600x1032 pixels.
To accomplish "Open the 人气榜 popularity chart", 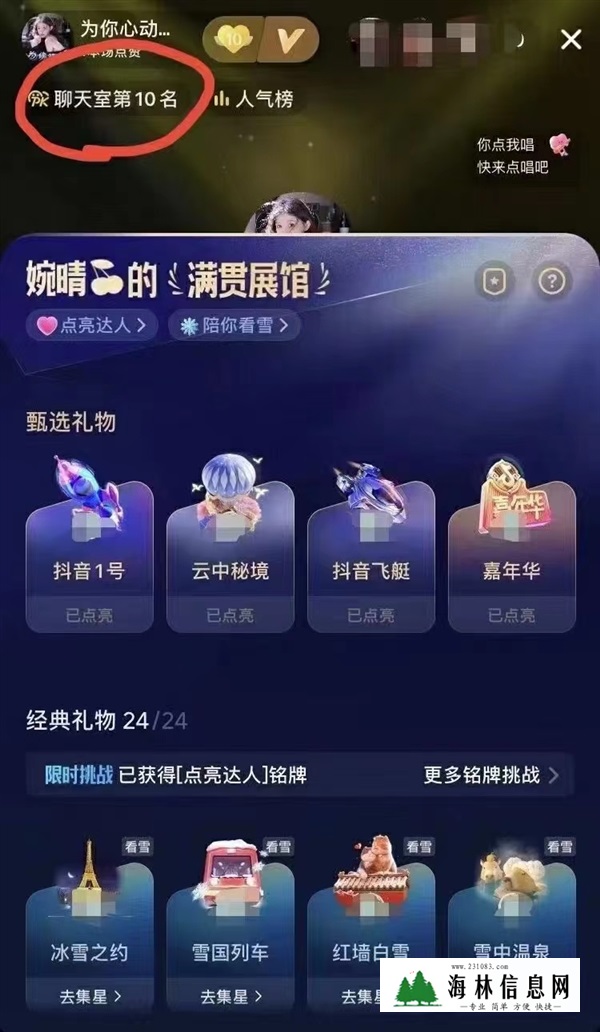I will (x=254, y=100).
